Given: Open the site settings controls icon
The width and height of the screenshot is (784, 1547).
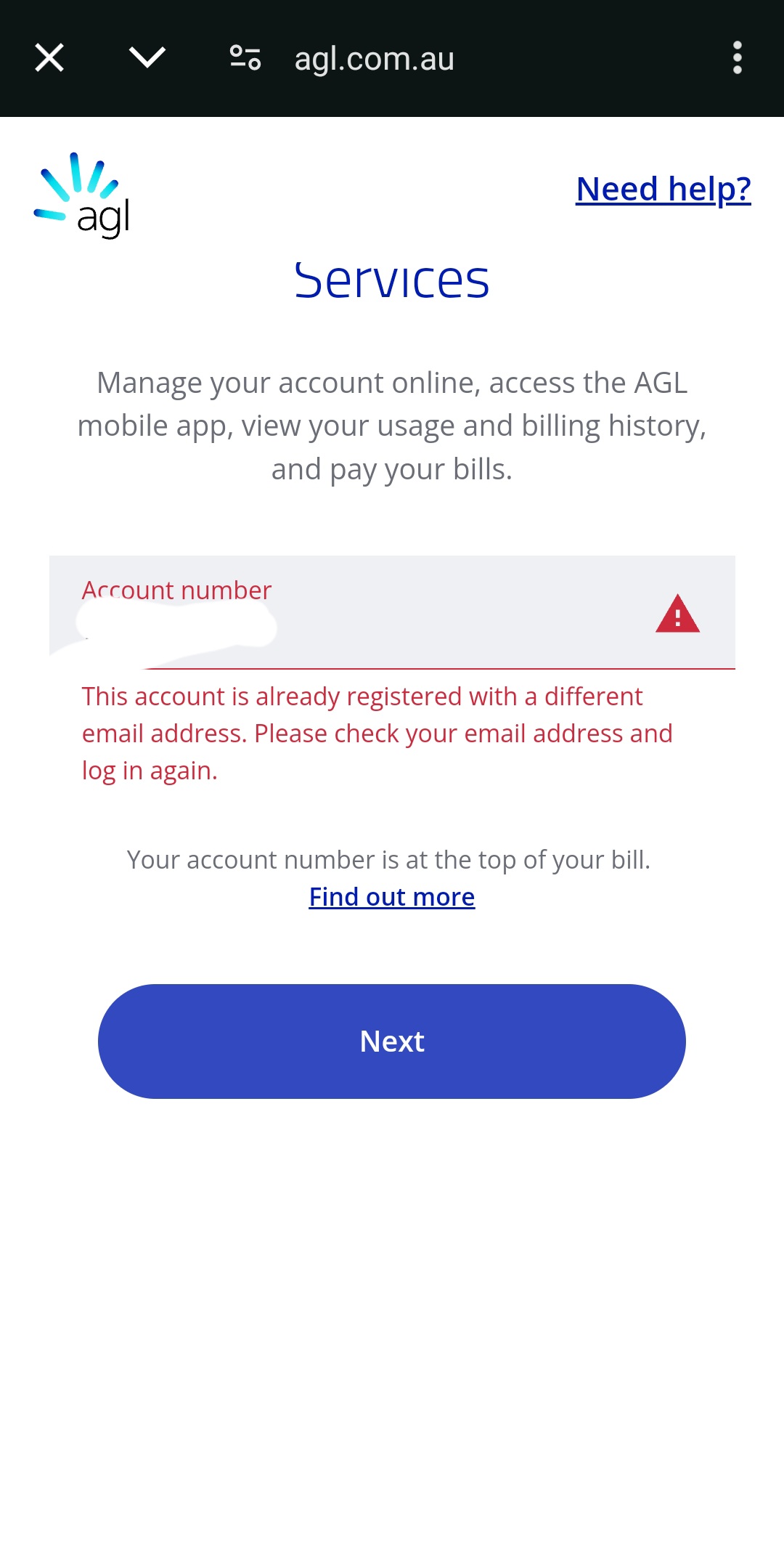Looking at the screenshot, I should [245, 57].
